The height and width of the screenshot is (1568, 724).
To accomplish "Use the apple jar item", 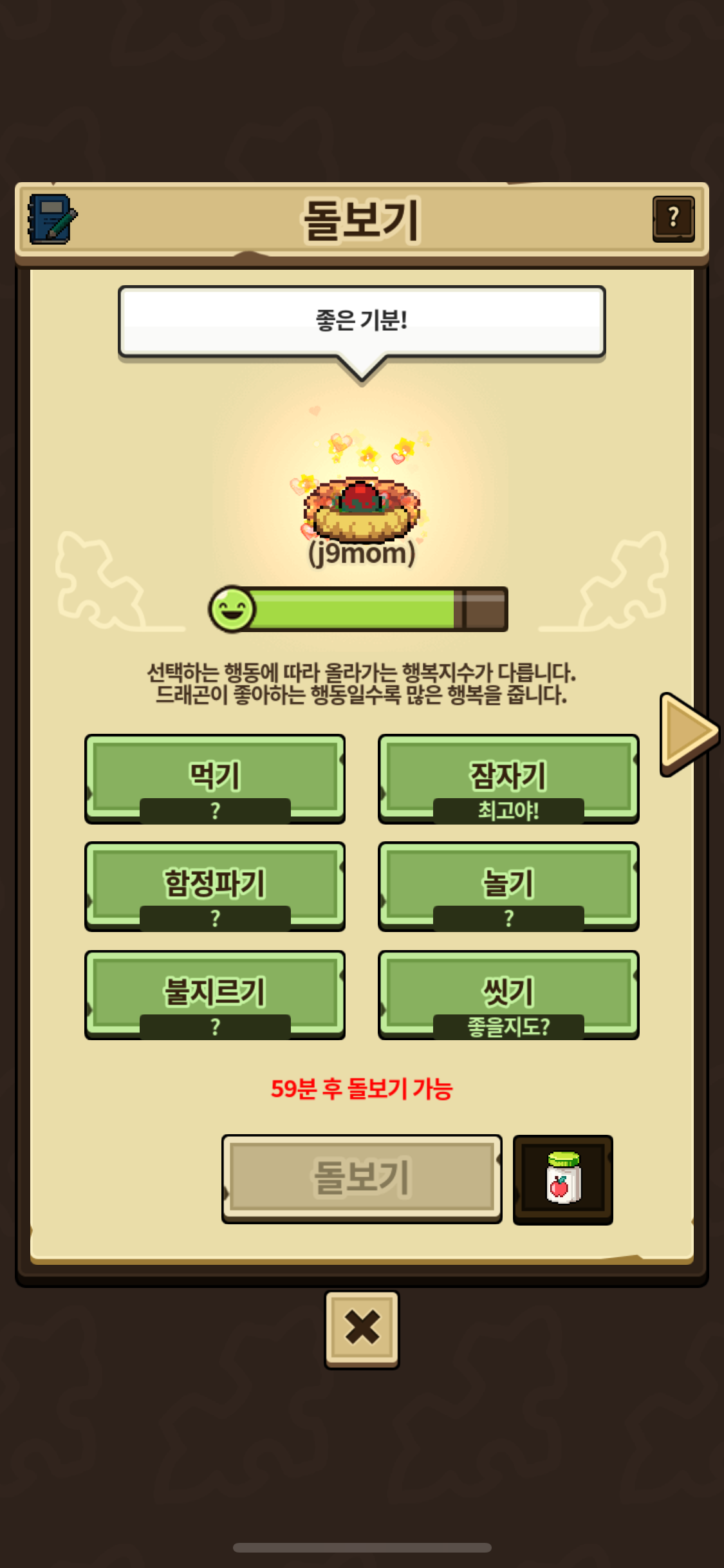I will pyautogui.click(x=563, y=1179).
